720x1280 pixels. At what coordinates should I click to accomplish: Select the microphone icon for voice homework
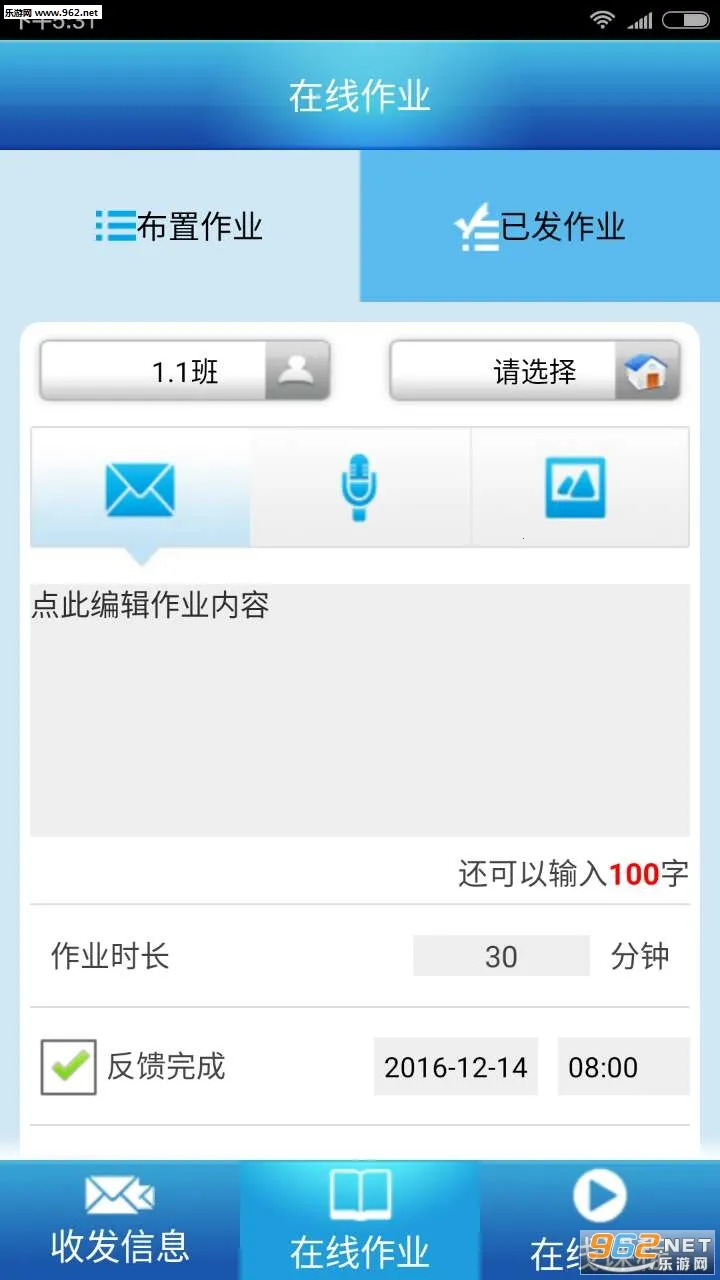tap(360, 487)
